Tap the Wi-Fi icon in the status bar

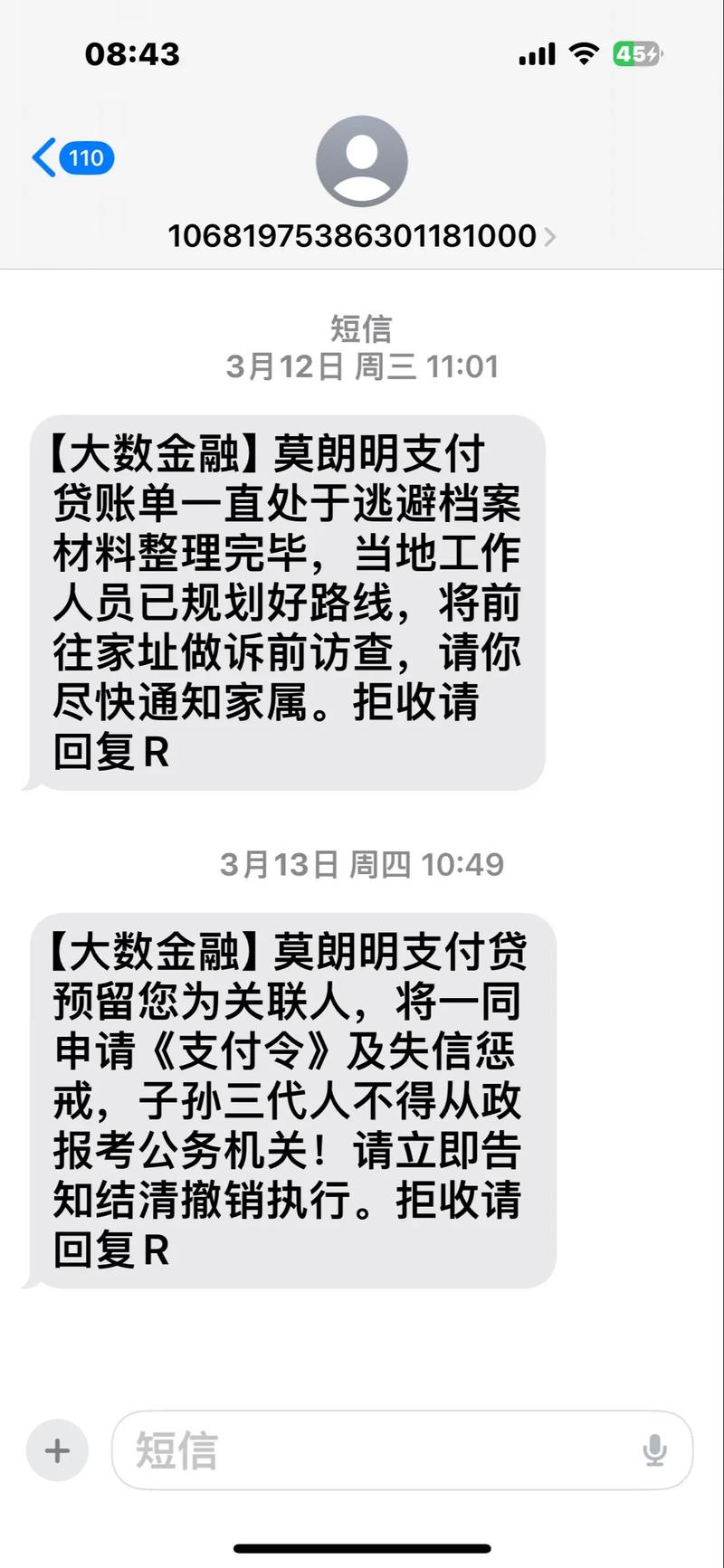tap(584, 54)
